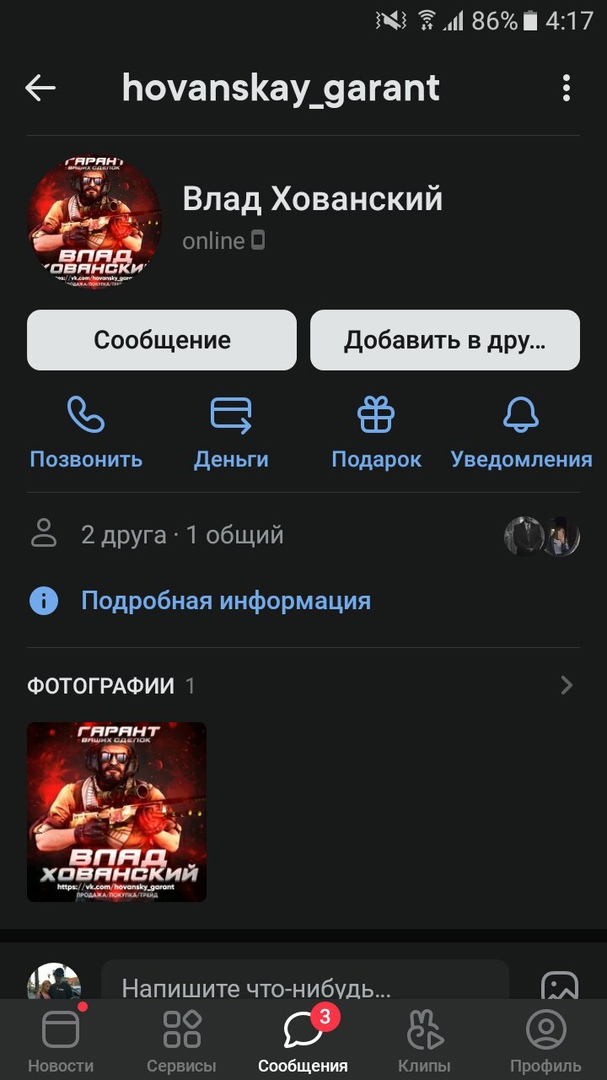This screenshot has height=1080, width=607.
Task: View the profile avatar picture
Action: click(94, 223)
